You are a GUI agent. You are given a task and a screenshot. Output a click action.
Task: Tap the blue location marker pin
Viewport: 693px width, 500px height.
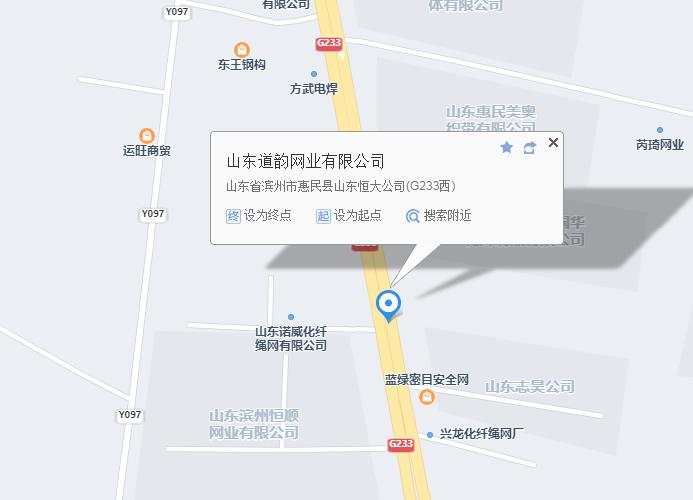coord(388,304)
